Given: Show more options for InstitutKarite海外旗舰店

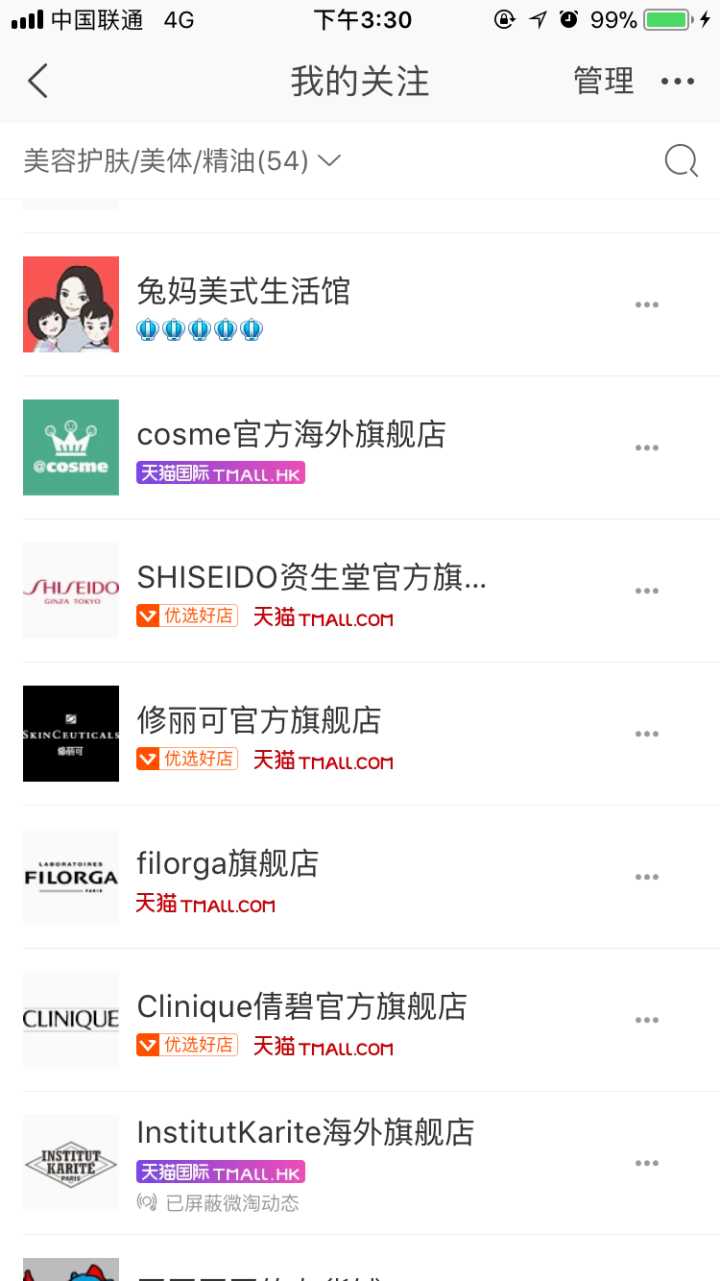Looking at the screenshot, I should click(647, 1163).
